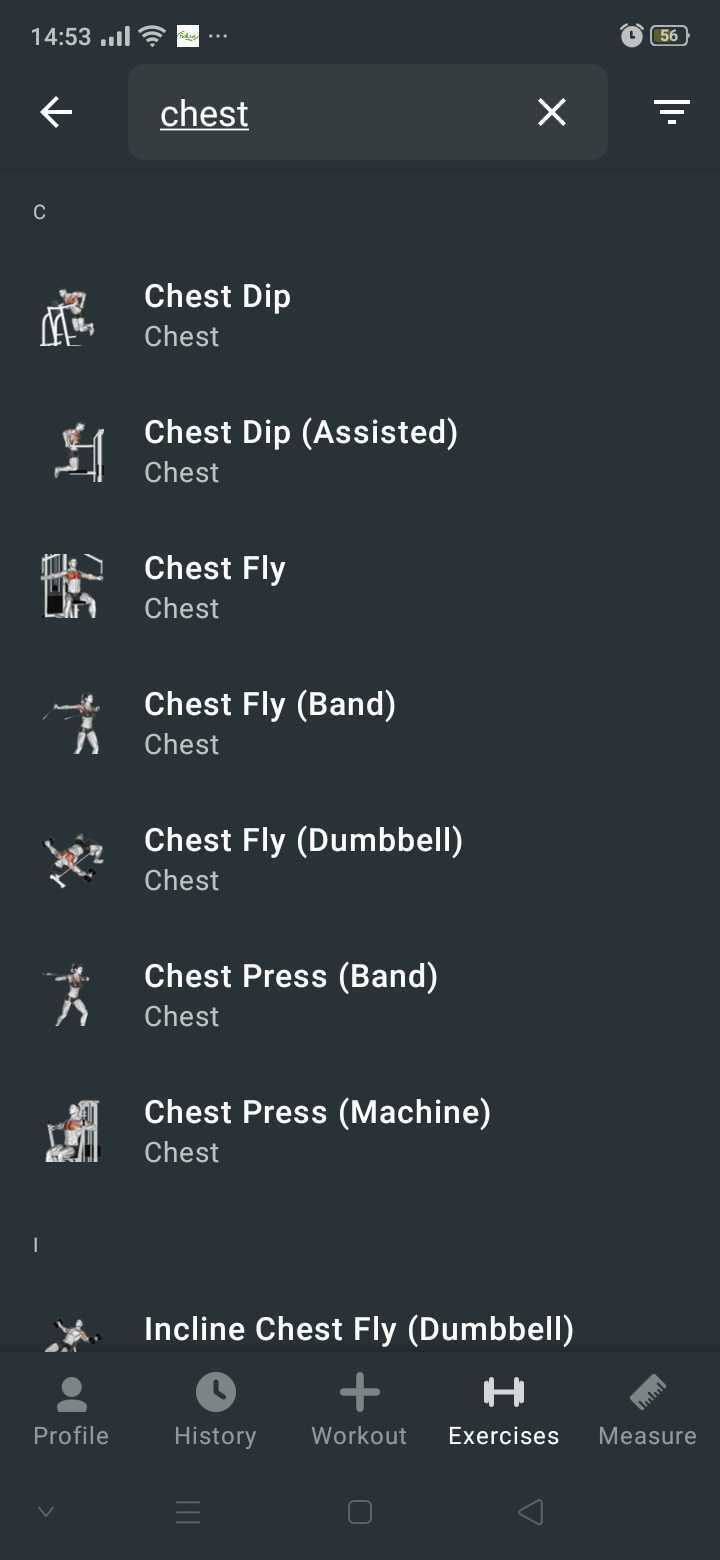
Task: Switch to the History tab
Action: 215,1411
